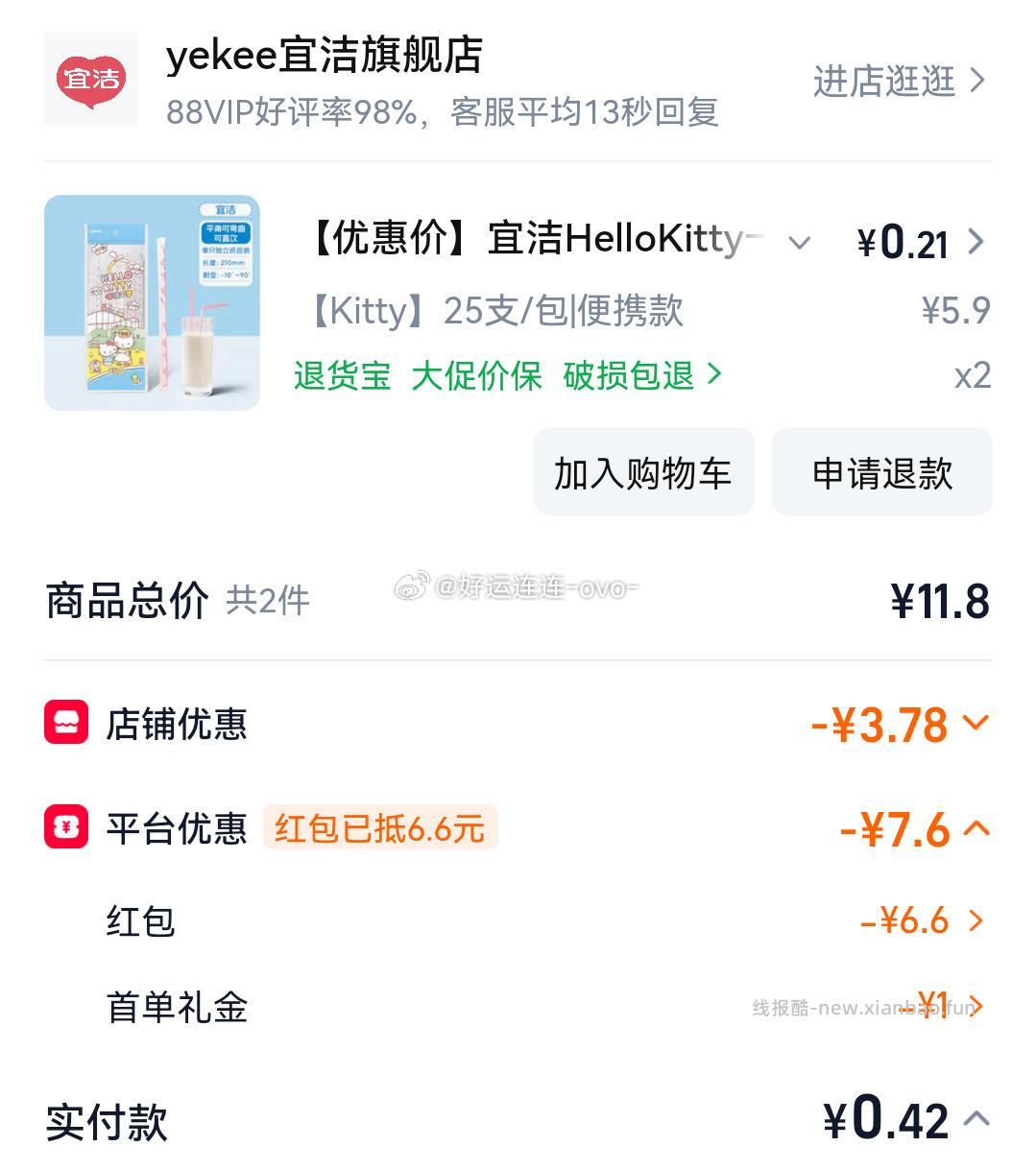The height and width of the screenshot is (1170, 1036).
Task: Click the 大促价保 price protection label
Action: click(x=477, y=376)
